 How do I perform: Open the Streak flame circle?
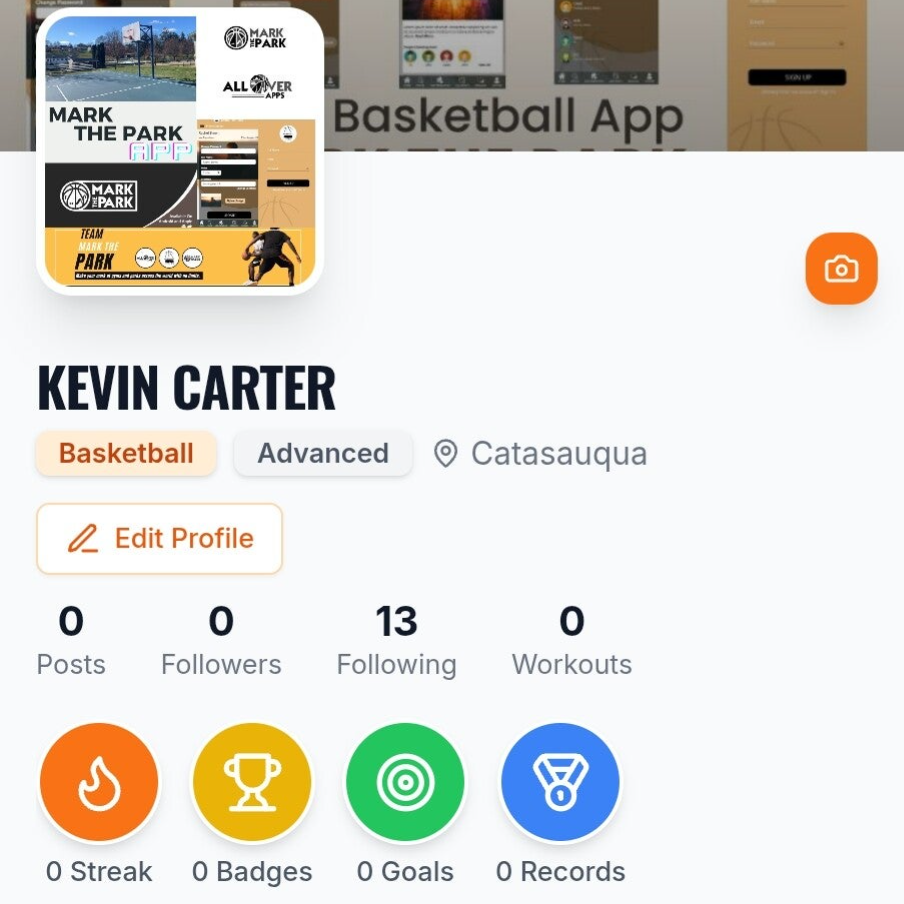click(x=99, y=783)
